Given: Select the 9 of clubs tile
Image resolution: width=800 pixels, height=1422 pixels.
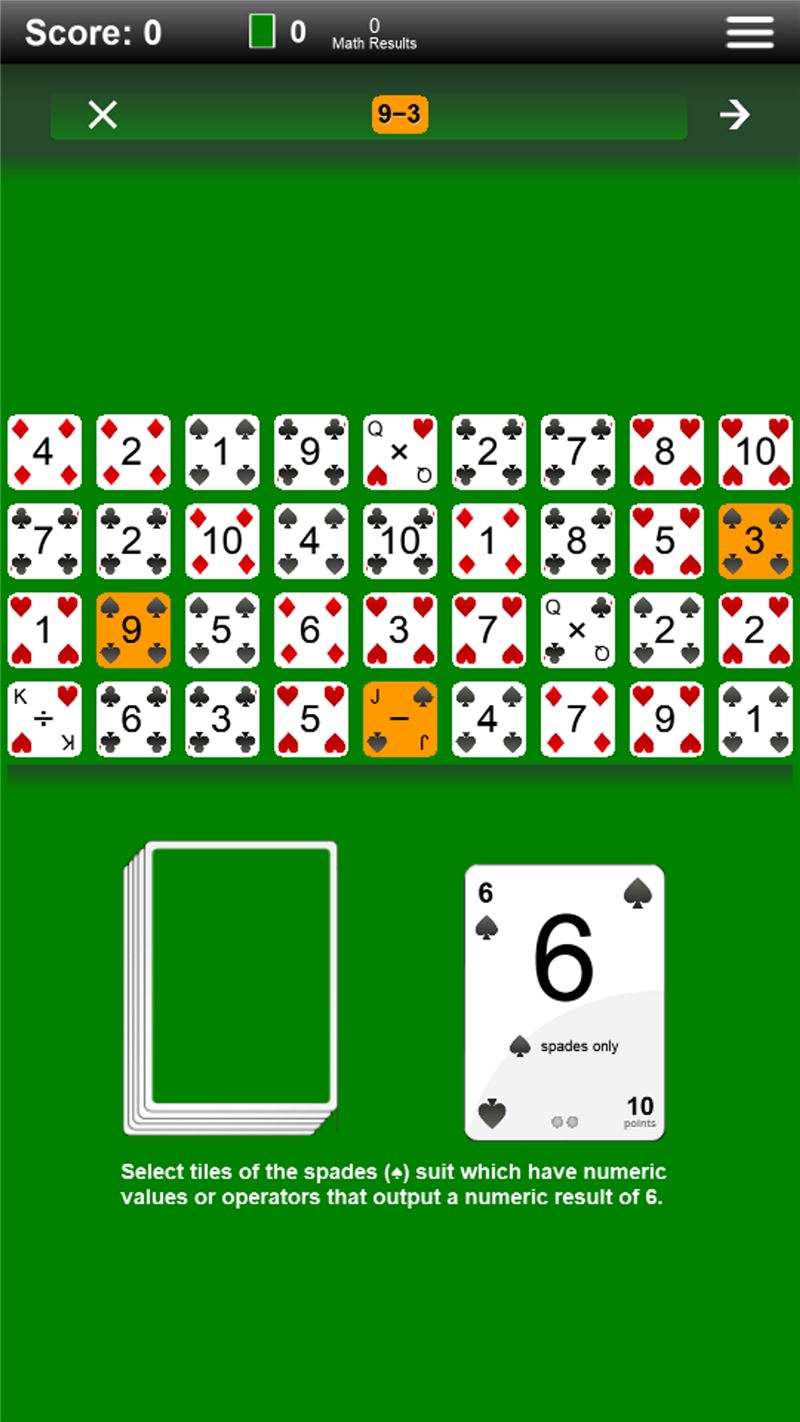Looking at the screenshot, I should tap(311, 452).
